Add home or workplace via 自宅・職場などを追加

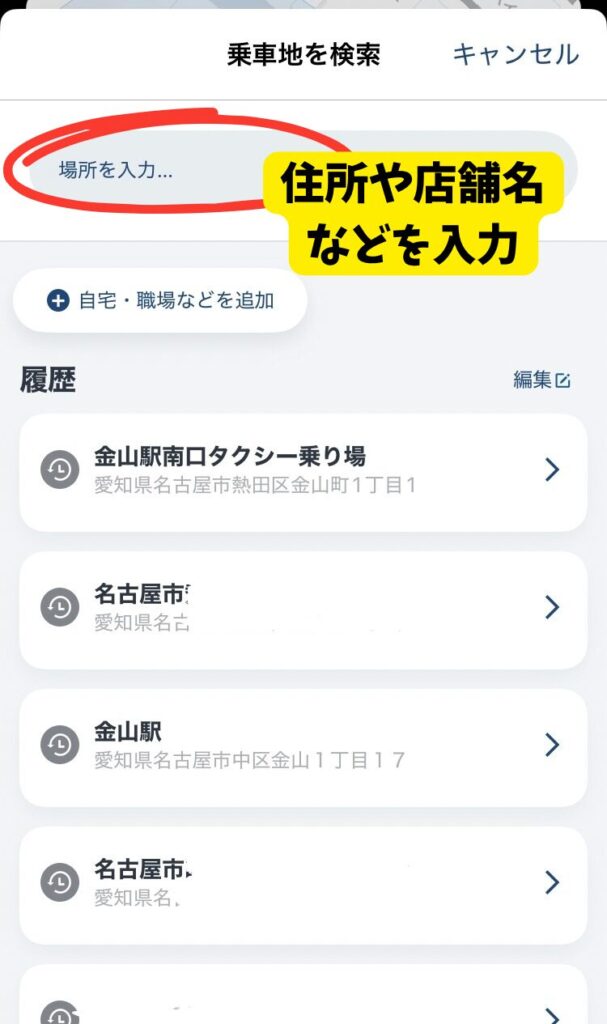[160, 300]
